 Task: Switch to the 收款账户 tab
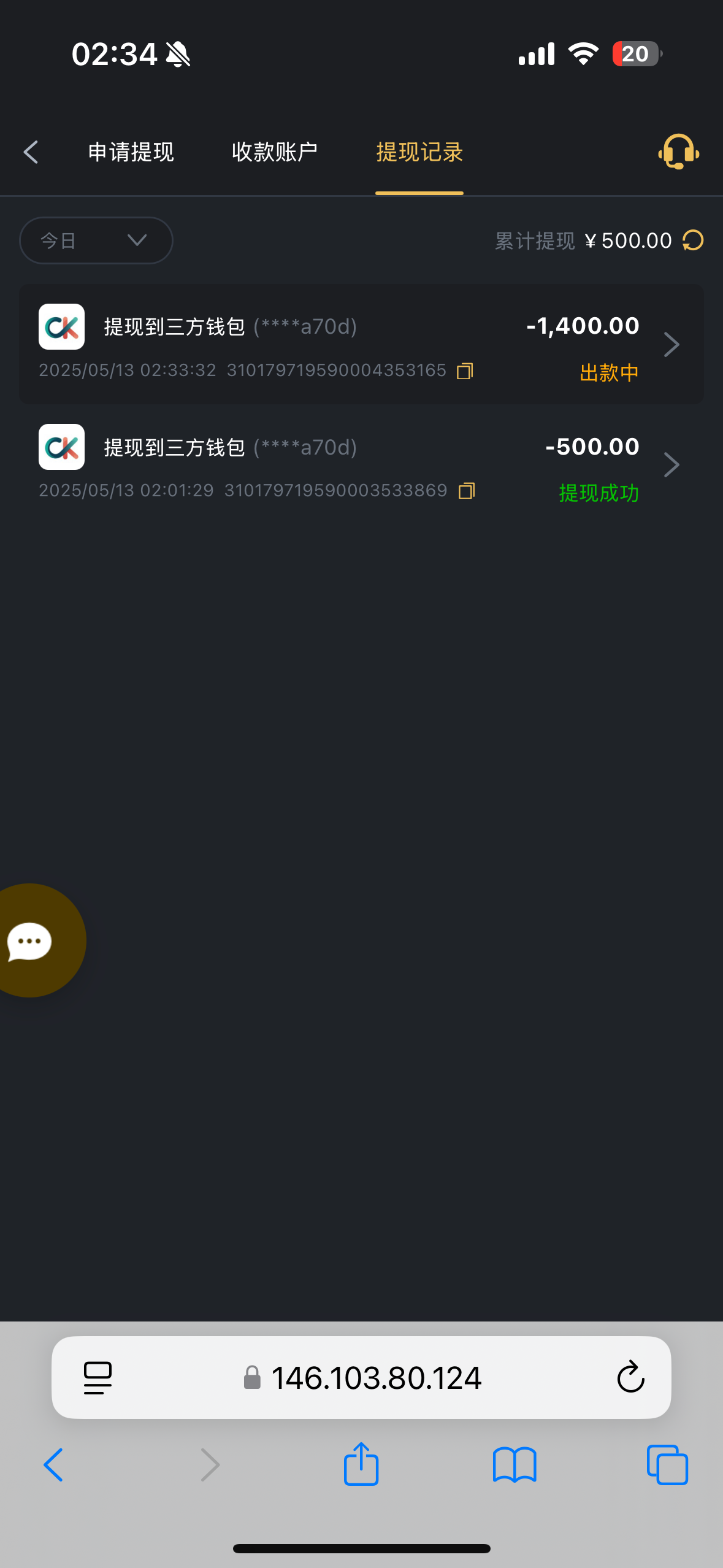(274, 152)
